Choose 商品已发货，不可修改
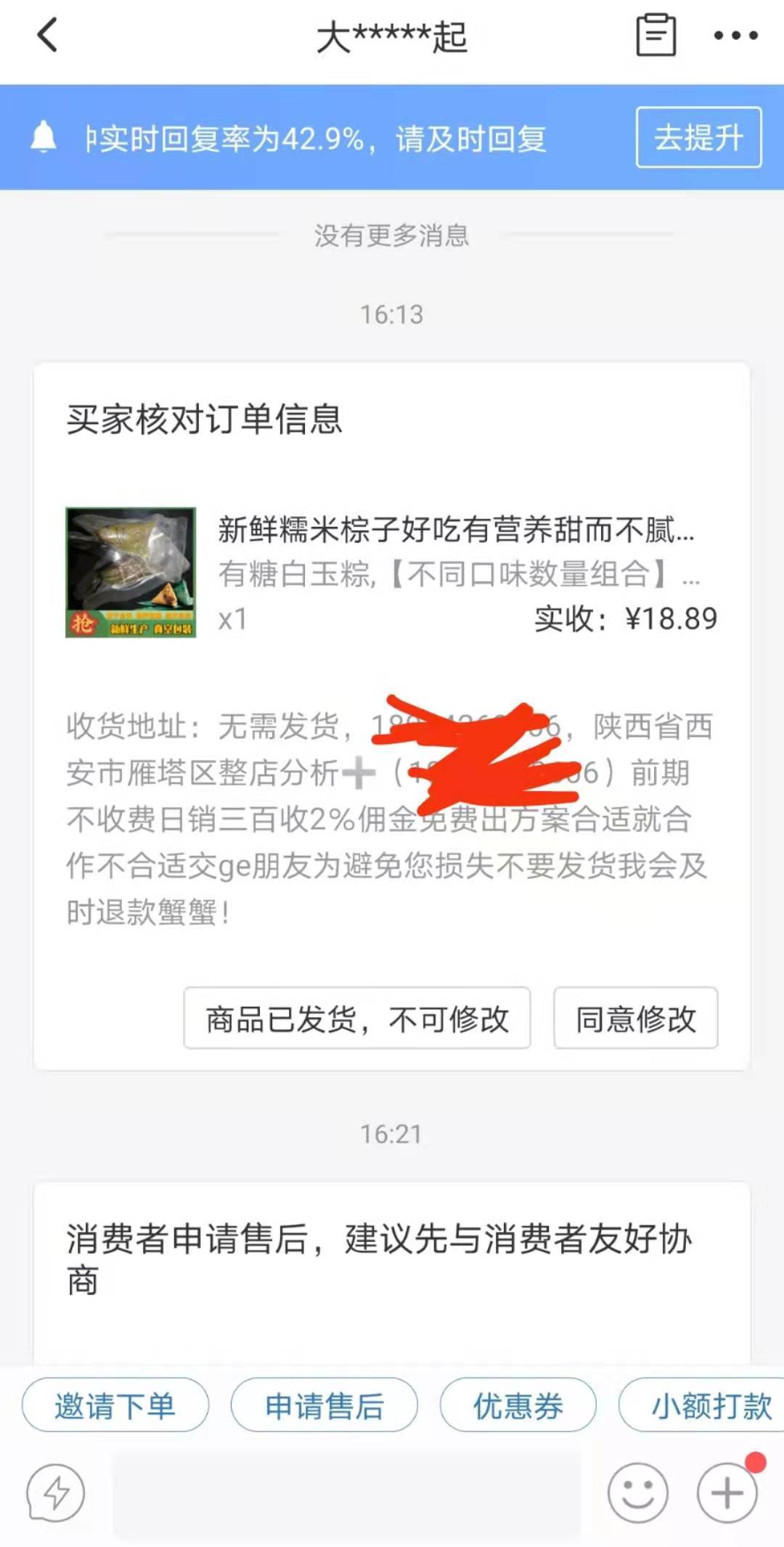 (356, 1019)
